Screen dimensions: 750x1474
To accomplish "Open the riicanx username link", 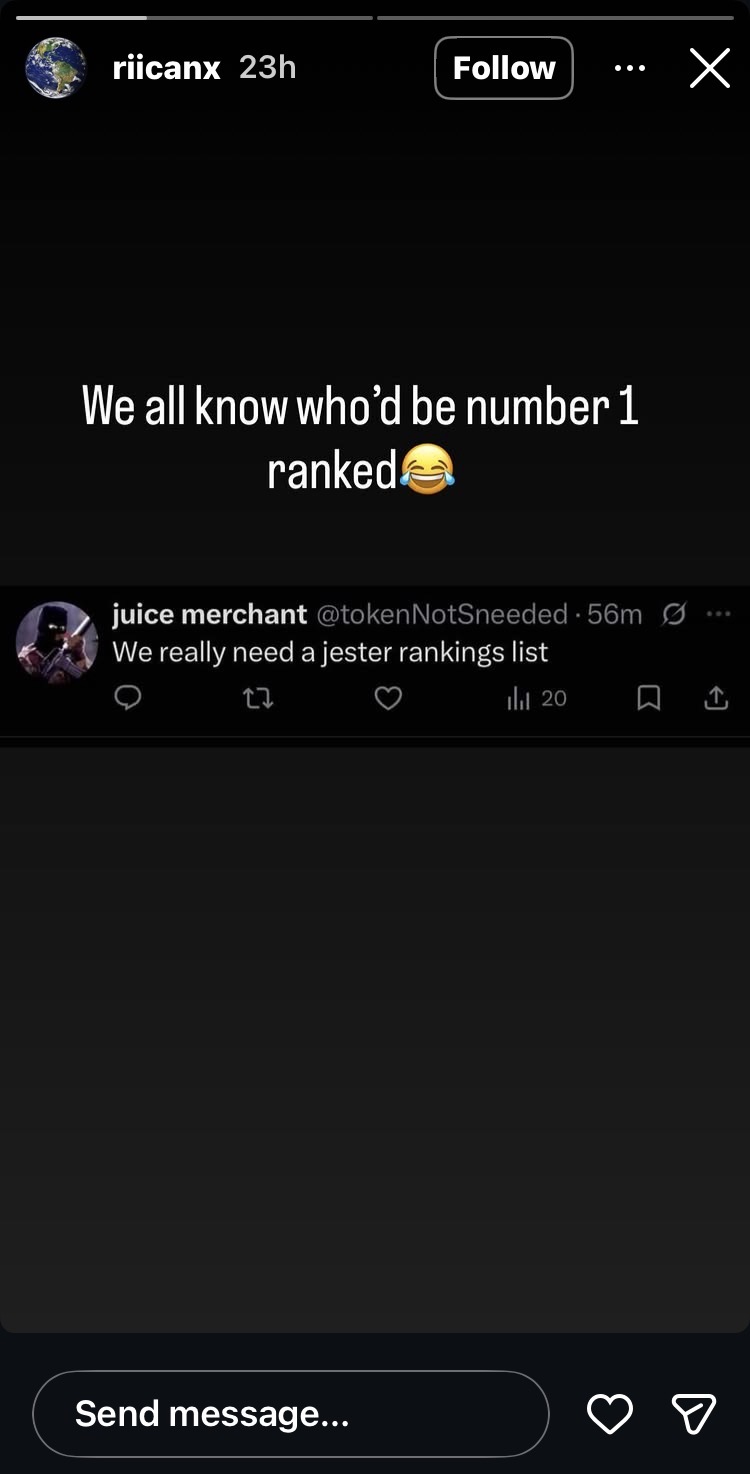I will coord(166,68).
